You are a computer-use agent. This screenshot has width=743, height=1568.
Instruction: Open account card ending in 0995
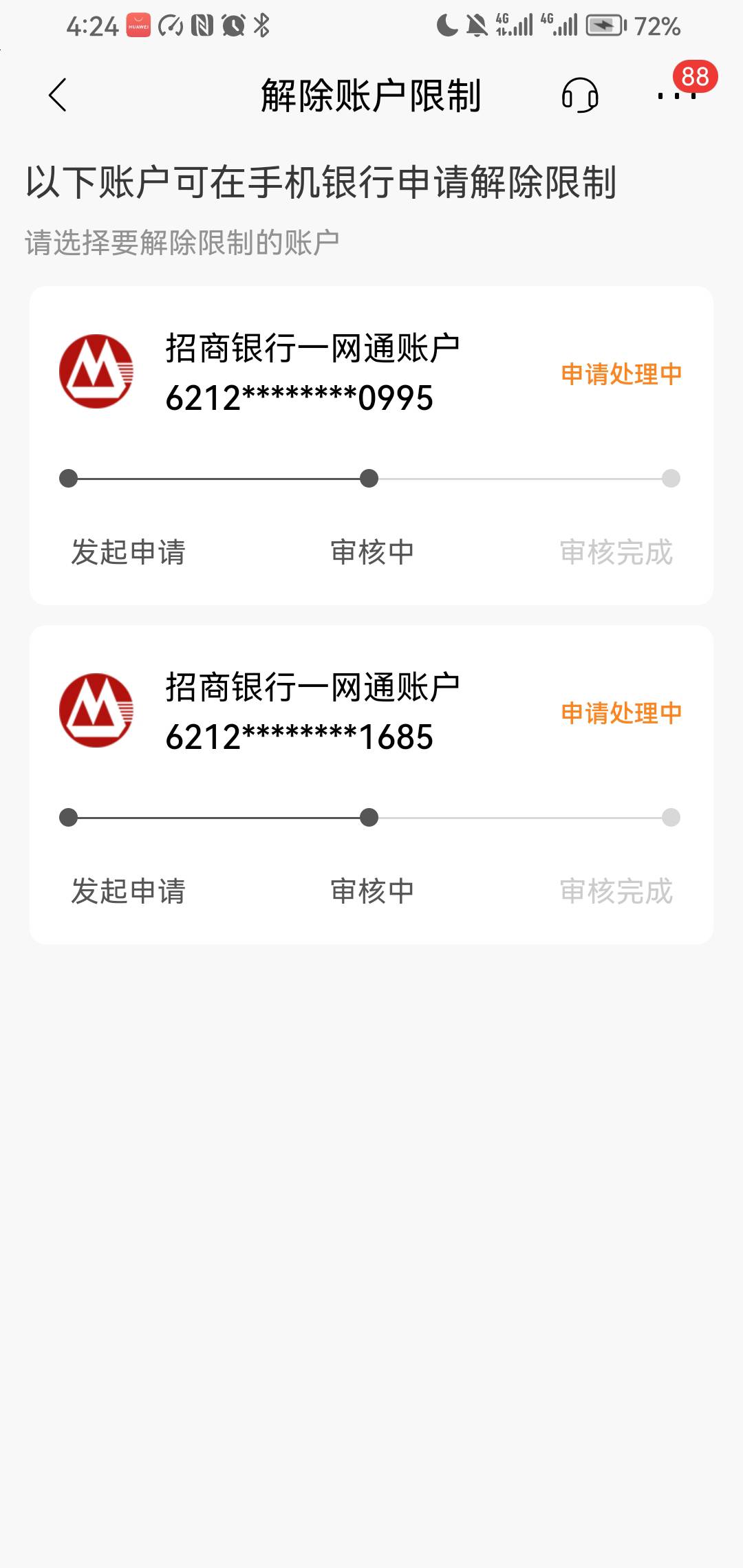coord(371,446)
